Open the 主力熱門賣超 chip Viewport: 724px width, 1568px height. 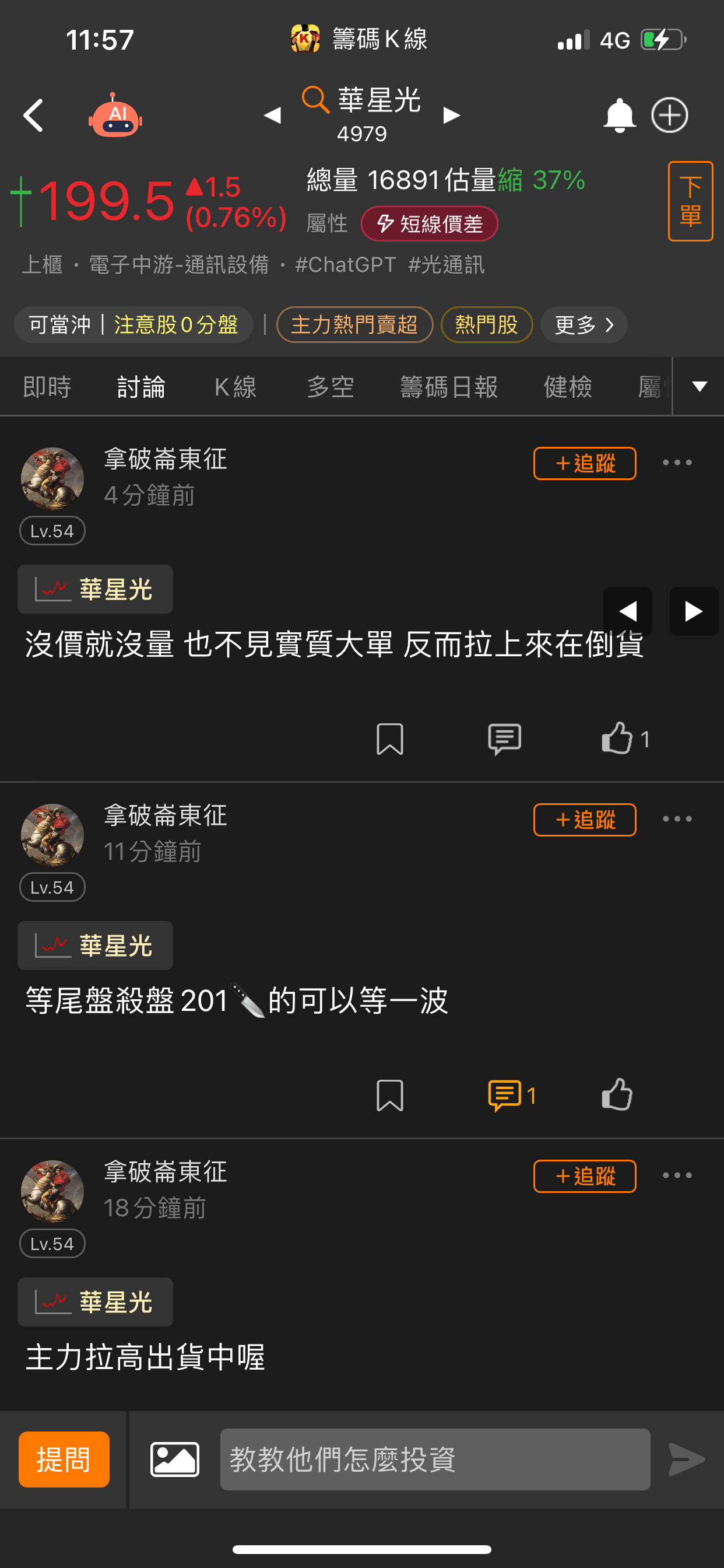(x=354, y=324)
